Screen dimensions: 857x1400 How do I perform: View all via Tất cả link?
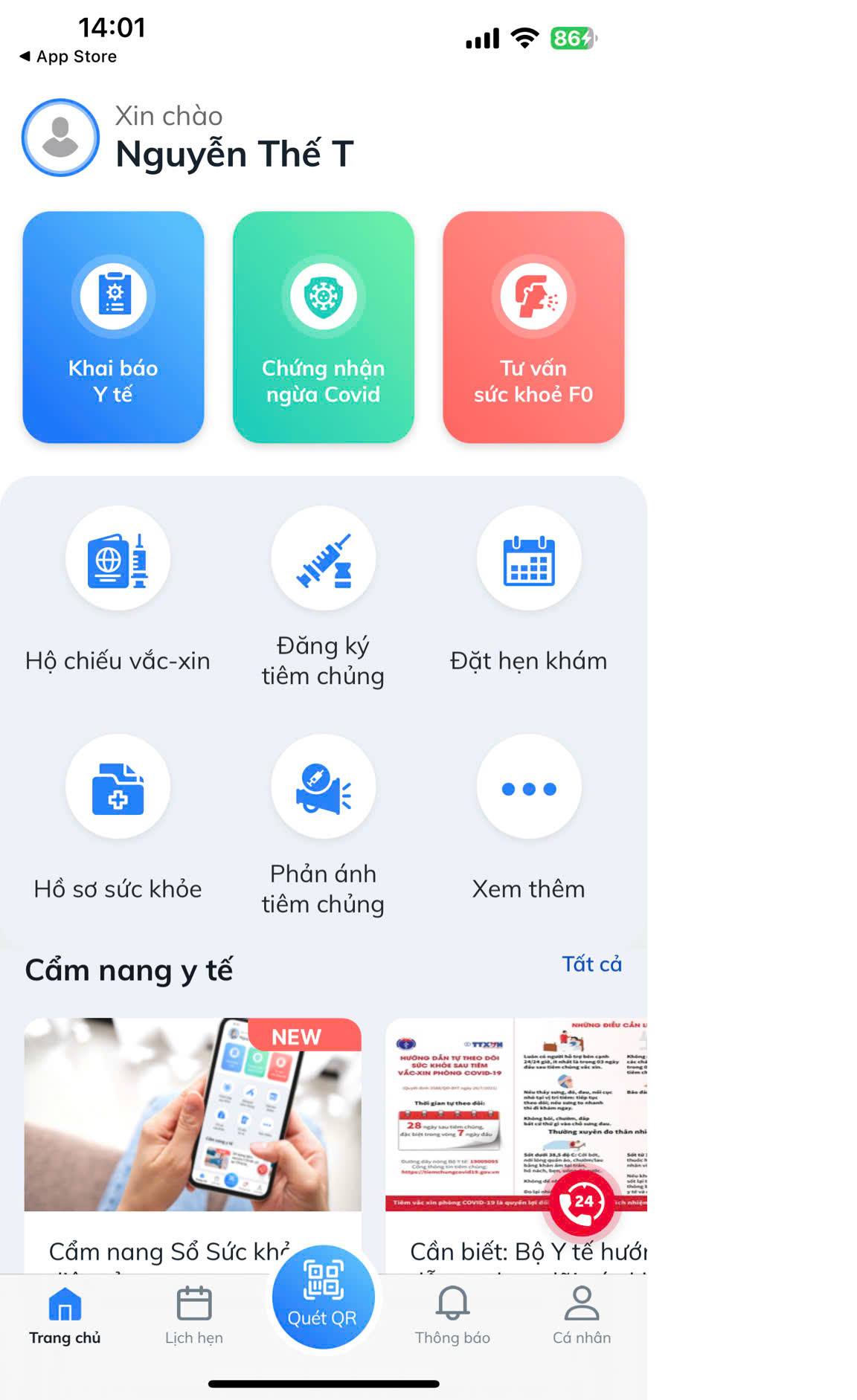coord(591,964)
